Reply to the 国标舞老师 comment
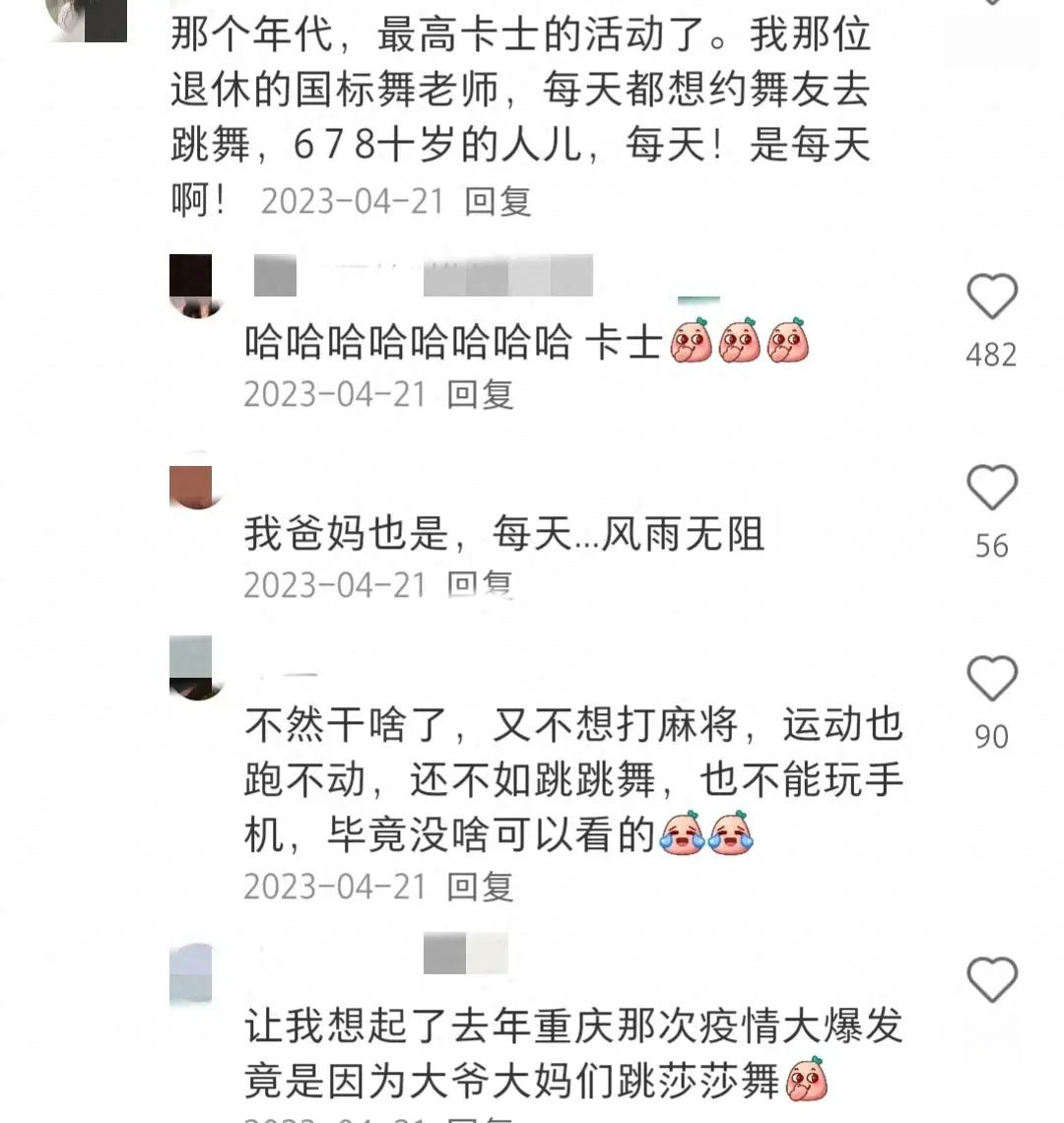The image size is (1064, 1123). coord(498,201)
